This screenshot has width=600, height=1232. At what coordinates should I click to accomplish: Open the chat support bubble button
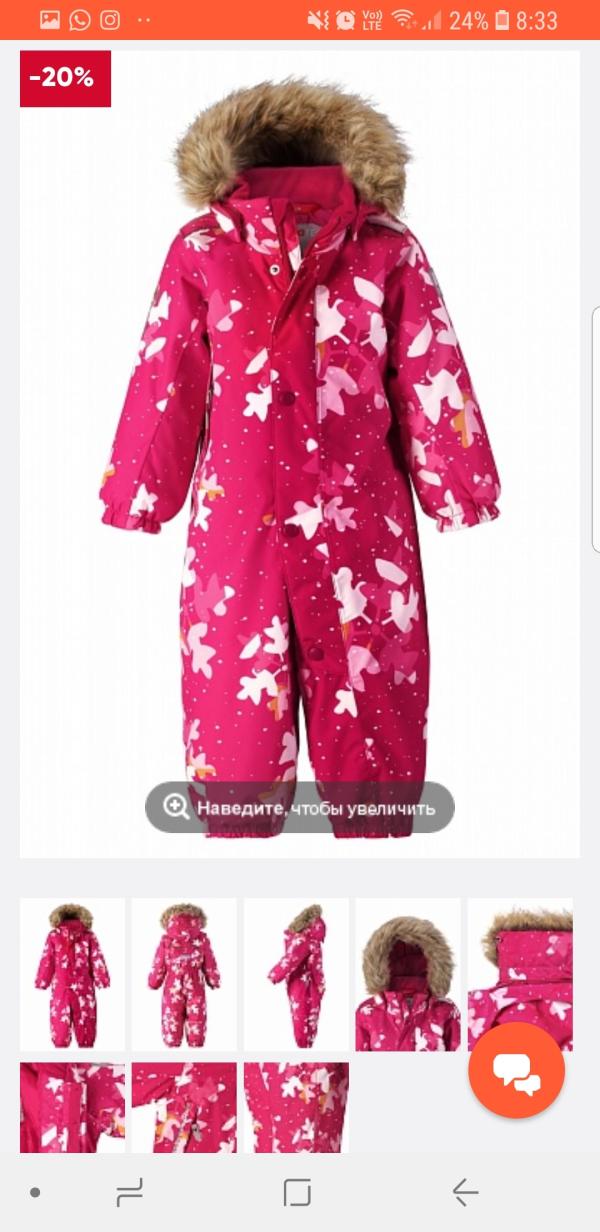(x=516, y=1070)
